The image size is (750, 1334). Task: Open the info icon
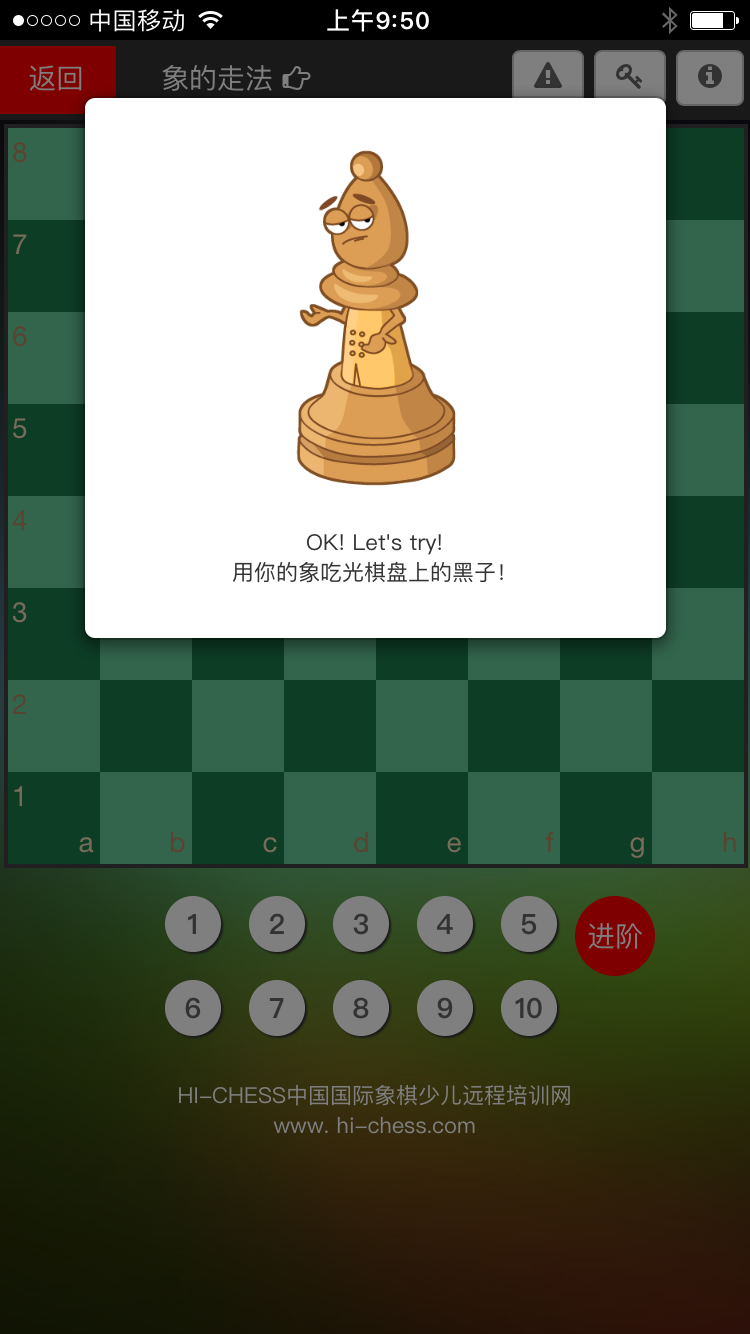710,77
